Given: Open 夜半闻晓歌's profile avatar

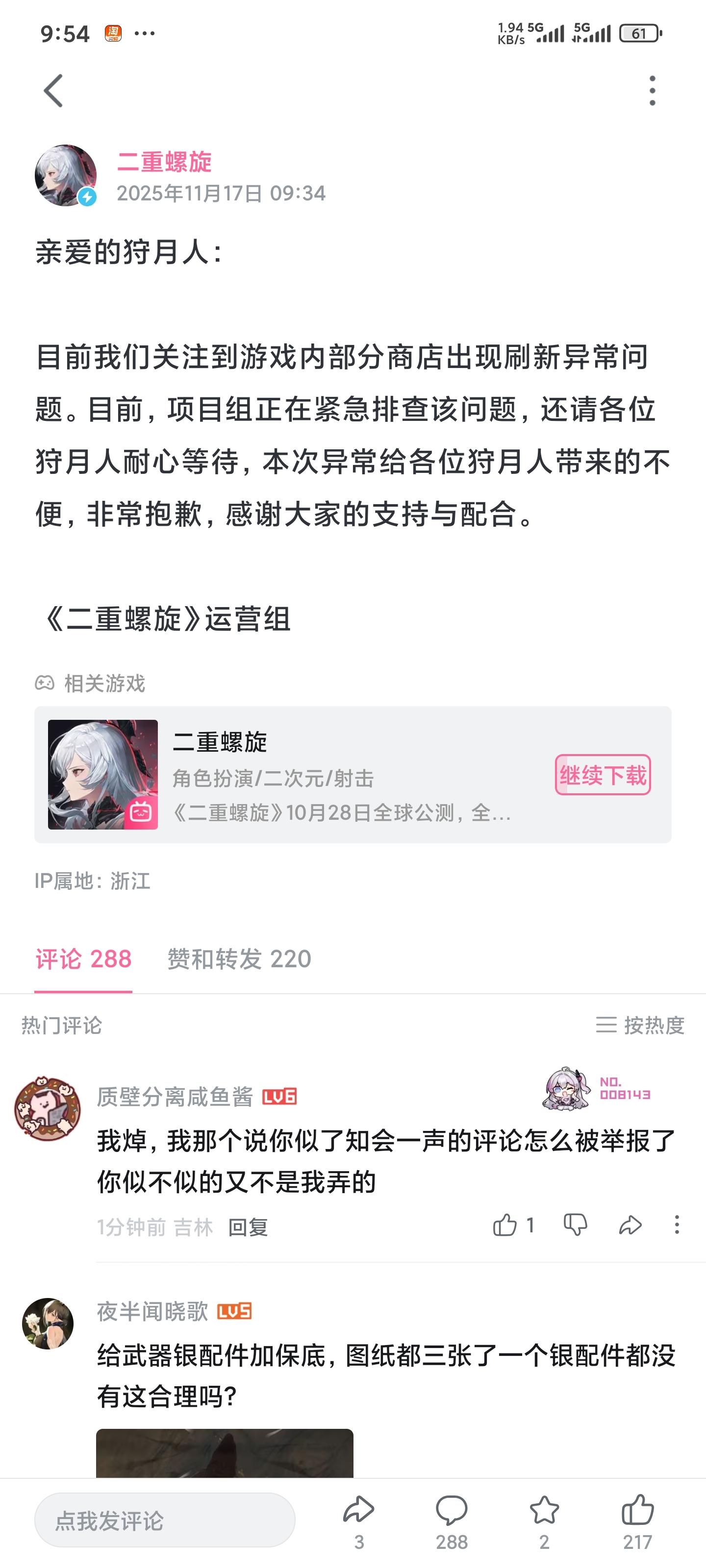Looking at the screenshot, I should tap(48, 1323).
